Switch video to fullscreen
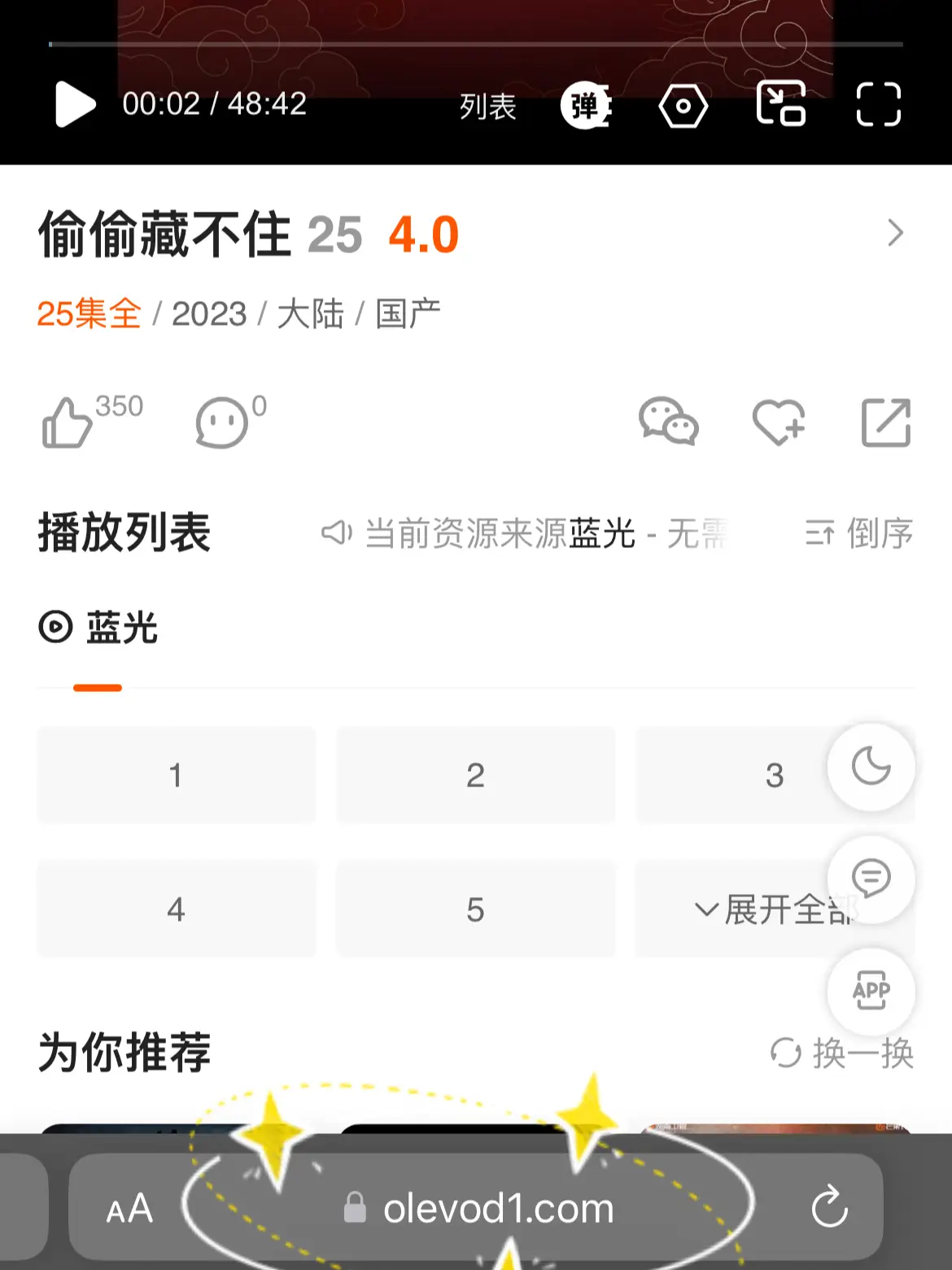The height and width of the screenshot is (1270, 952). [x=879, y=104]
